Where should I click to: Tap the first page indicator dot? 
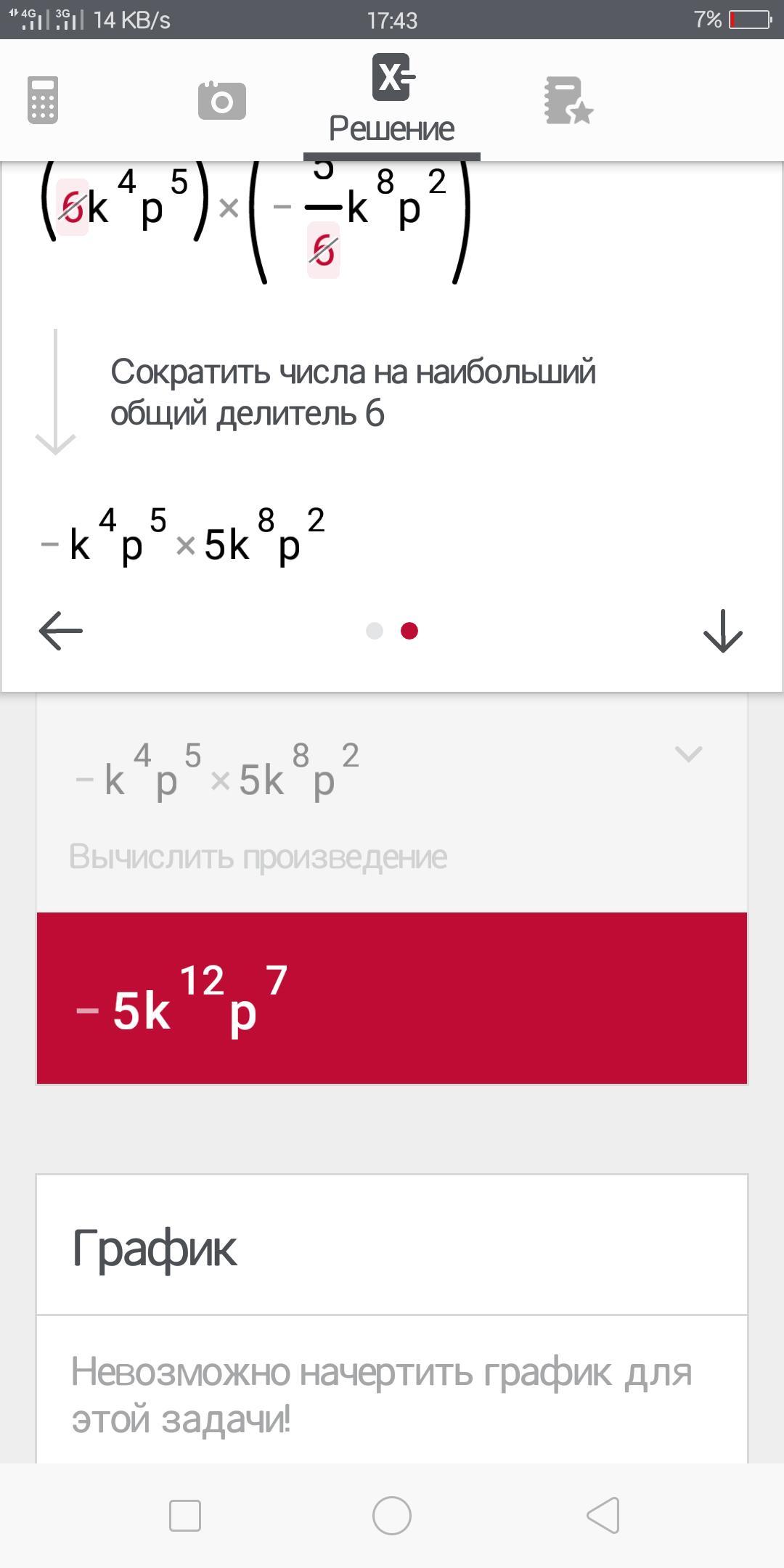[x=375, y=631]
